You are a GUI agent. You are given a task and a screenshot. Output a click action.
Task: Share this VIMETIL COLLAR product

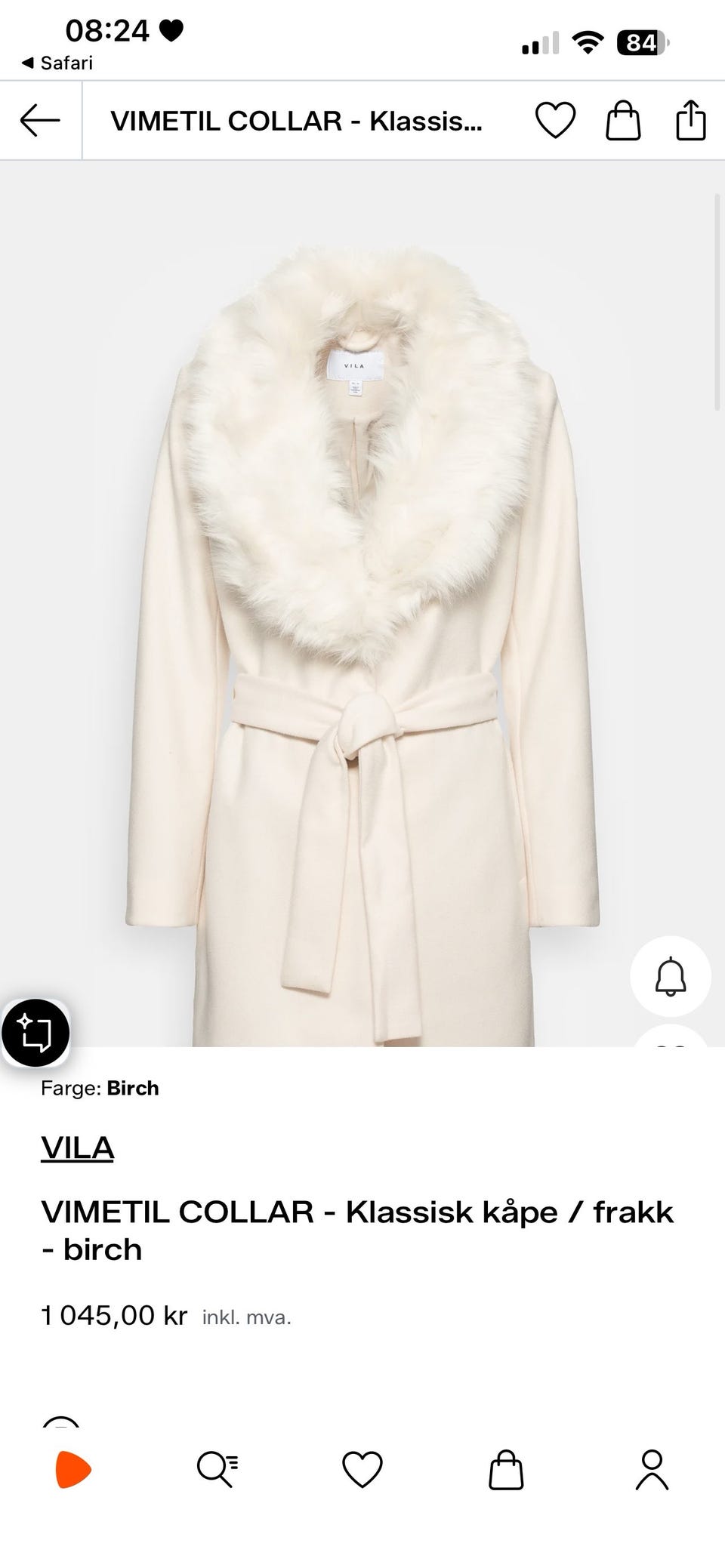point(690,120)
